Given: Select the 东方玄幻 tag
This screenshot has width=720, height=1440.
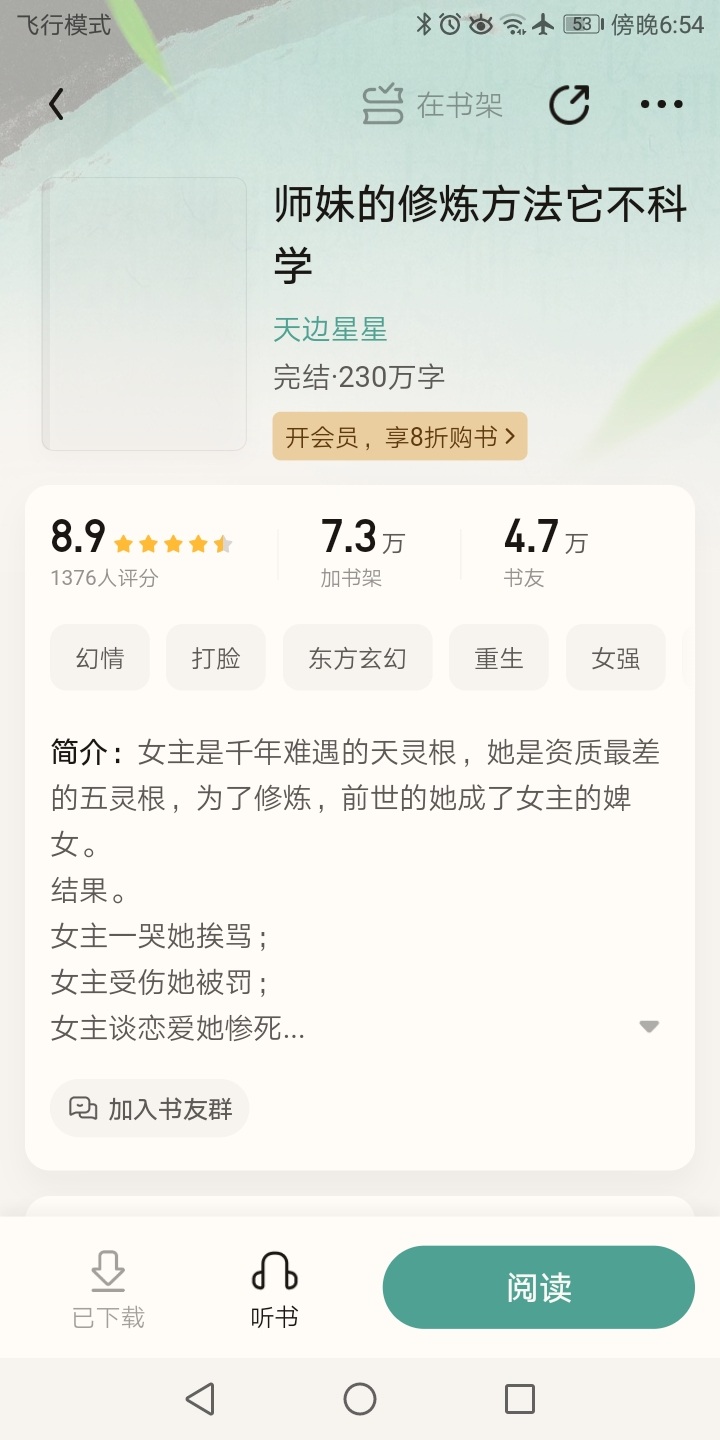Looking at the screenshot, I should pos(357,658).
